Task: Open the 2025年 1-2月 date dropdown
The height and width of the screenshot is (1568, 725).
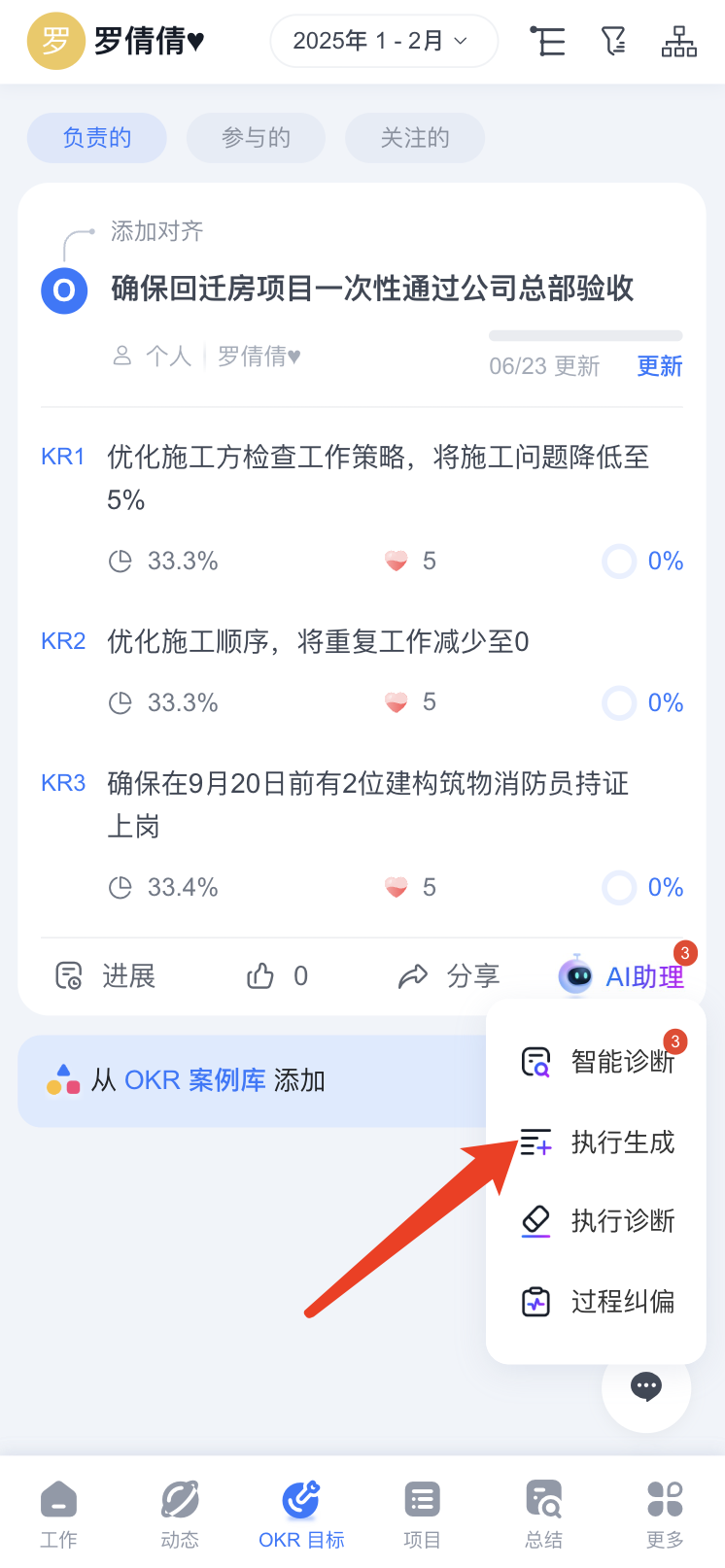Action: click(x=383, y=41)
